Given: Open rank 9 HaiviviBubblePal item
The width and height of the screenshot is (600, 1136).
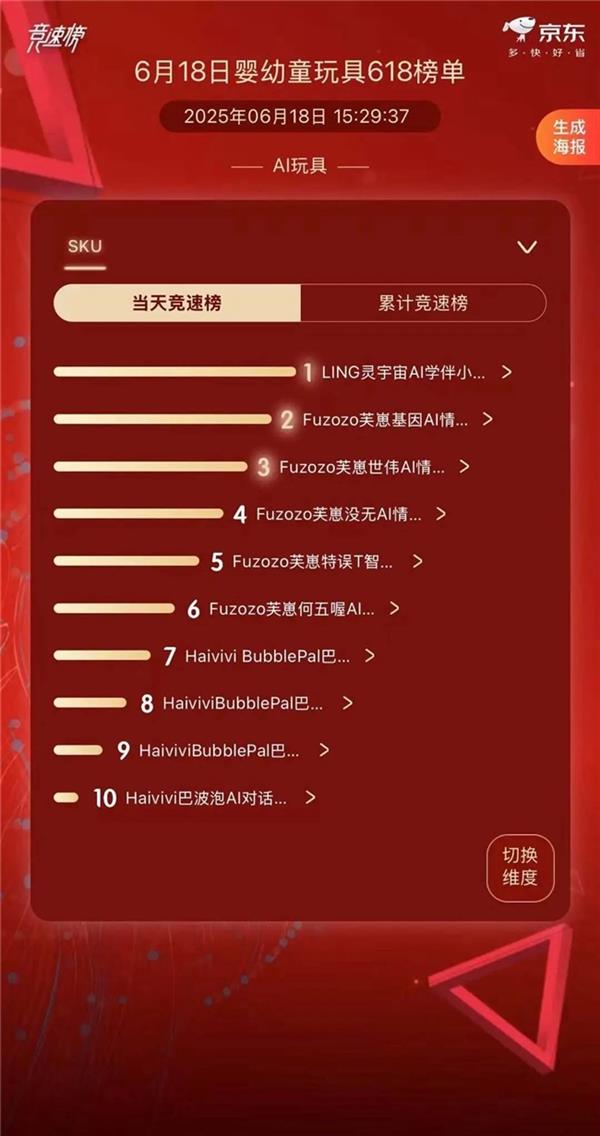Looking at the screenshot, I should pos(221,751).
